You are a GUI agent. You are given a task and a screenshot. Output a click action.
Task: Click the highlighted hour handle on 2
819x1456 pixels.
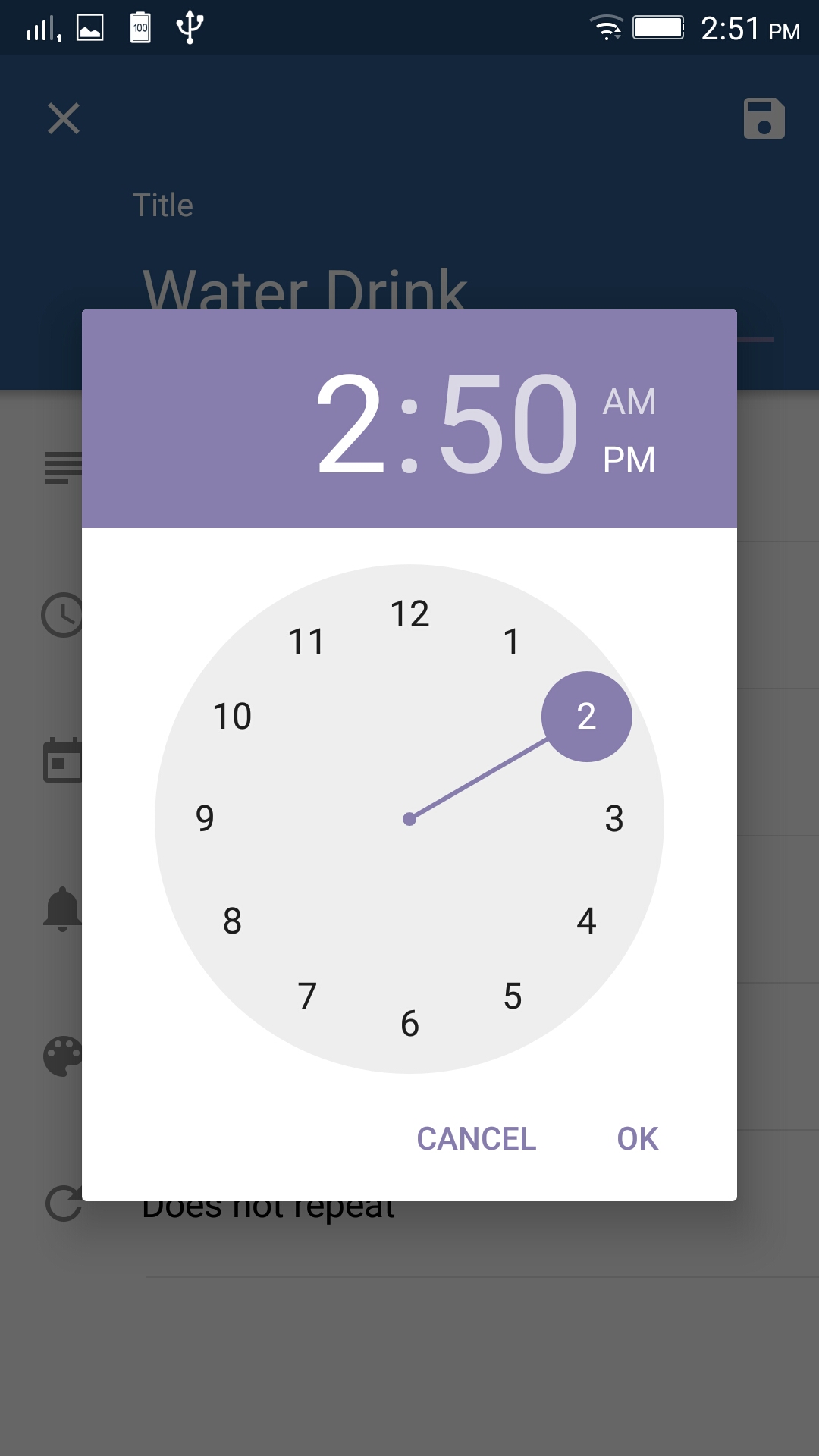coord(586,717)
